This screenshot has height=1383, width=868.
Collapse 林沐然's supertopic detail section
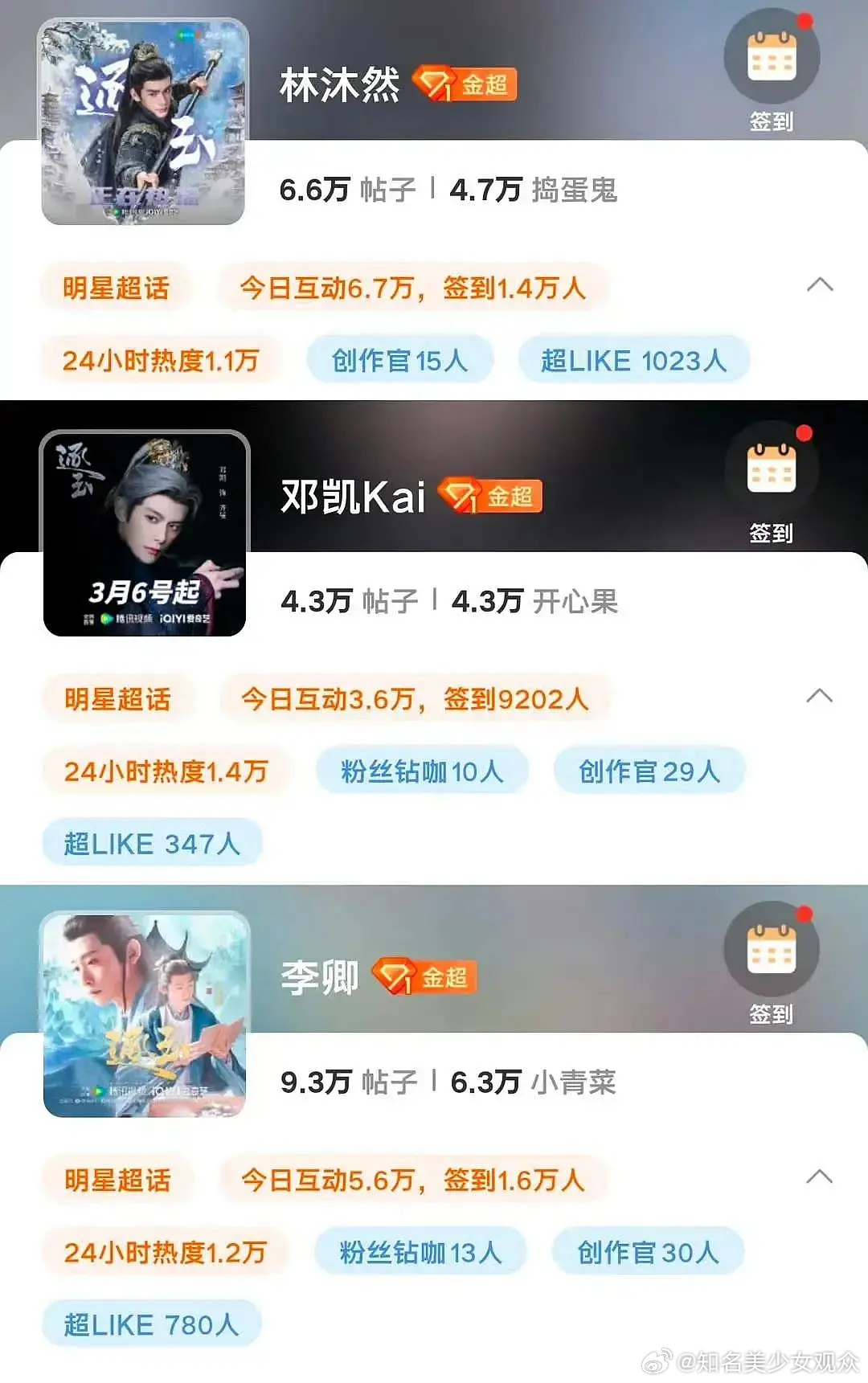click(820, 285)
